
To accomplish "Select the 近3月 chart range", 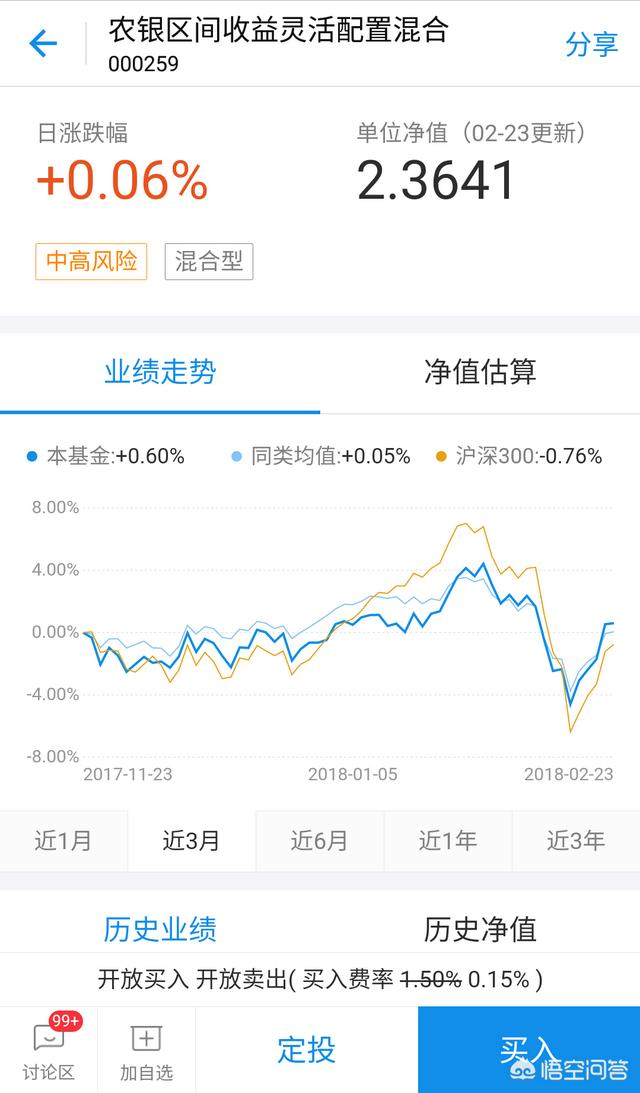I will click(x=191, y=841).
